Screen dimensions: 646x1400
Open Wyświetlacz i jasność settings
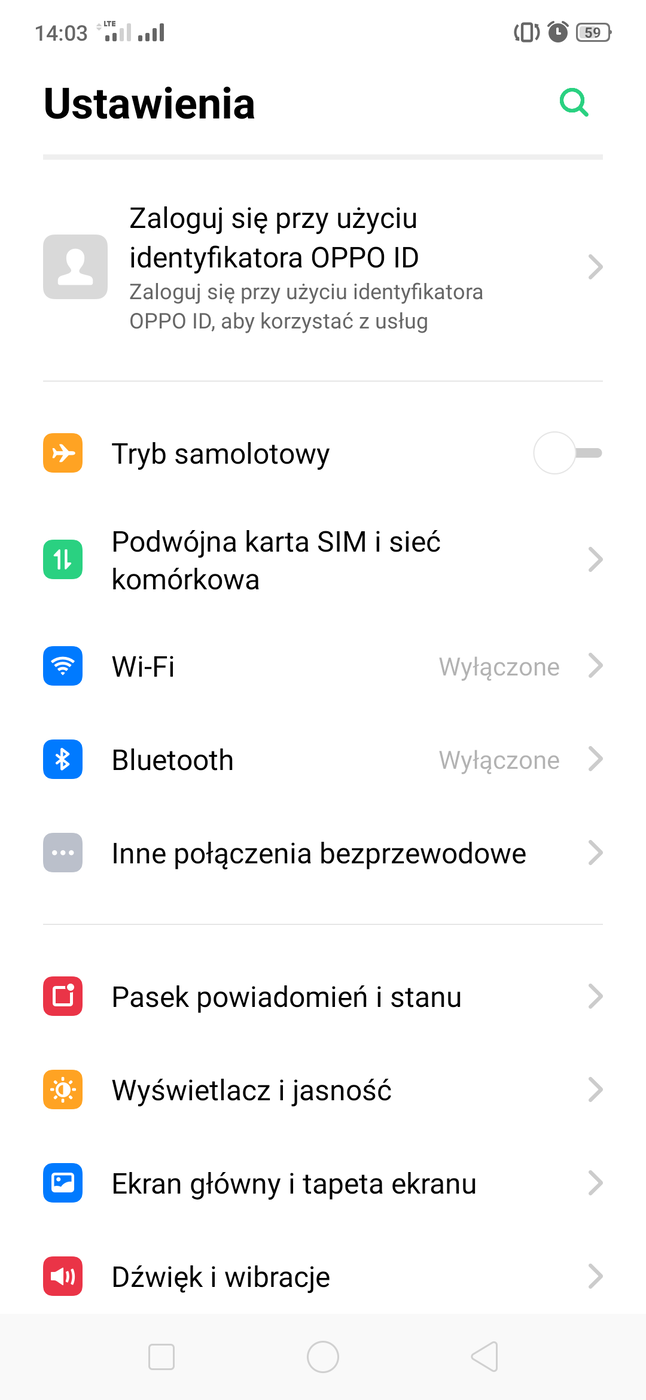[322, 1090]
